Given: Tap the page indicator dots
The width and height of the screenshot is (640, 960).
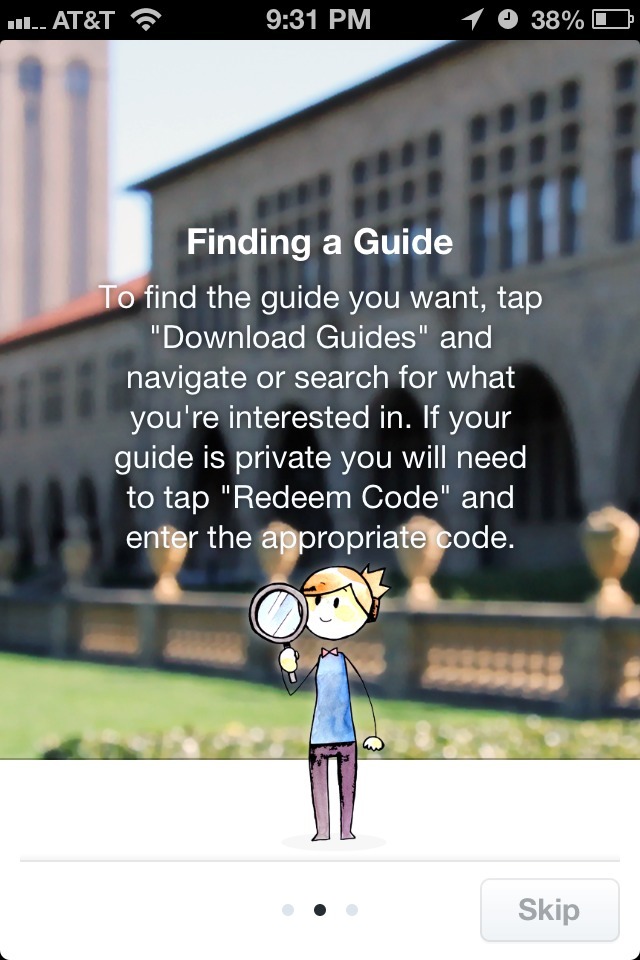Looking at the screenshot, I should coord(320,910).
